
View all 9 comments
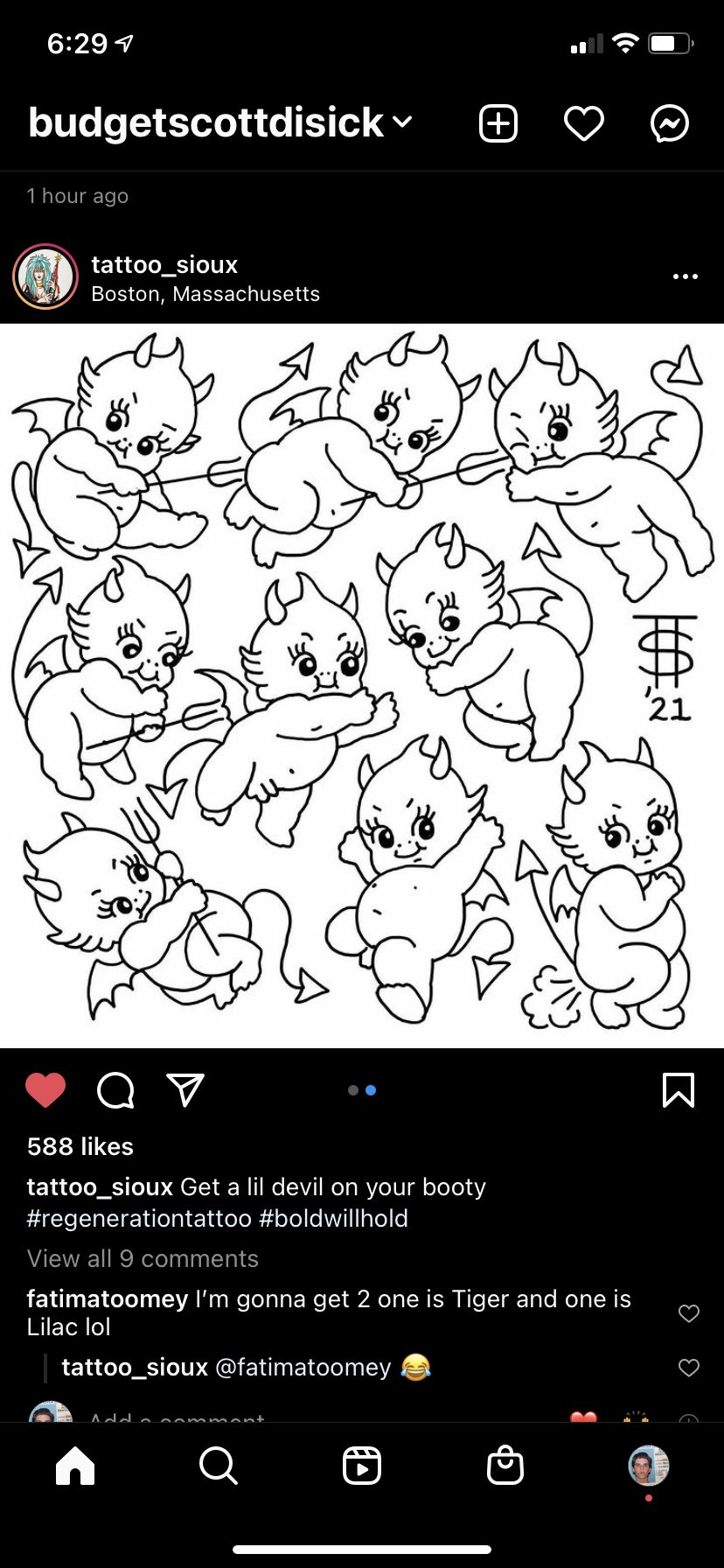143,1258
